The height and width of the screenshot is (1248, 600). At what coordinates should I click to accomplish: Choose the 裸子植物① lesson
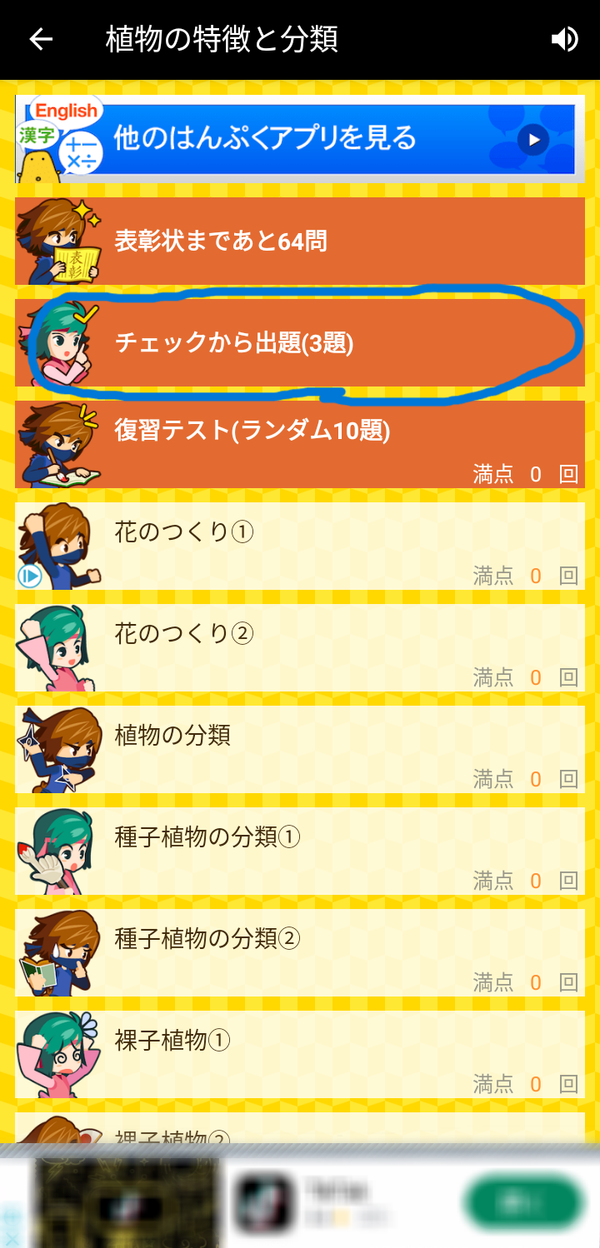click(x=300, y=1055)
